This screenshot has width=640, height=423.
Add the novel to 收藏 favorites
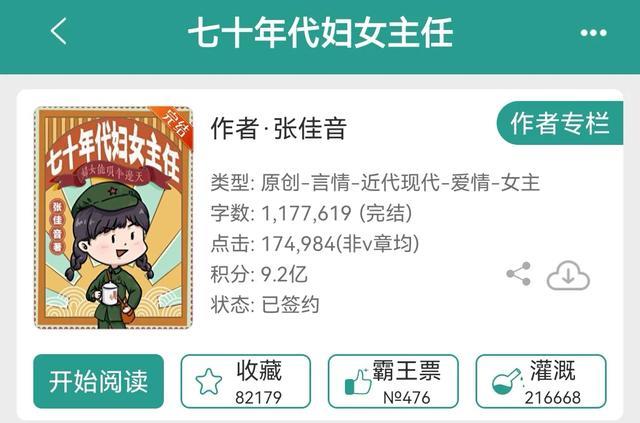tap(246, 381)
